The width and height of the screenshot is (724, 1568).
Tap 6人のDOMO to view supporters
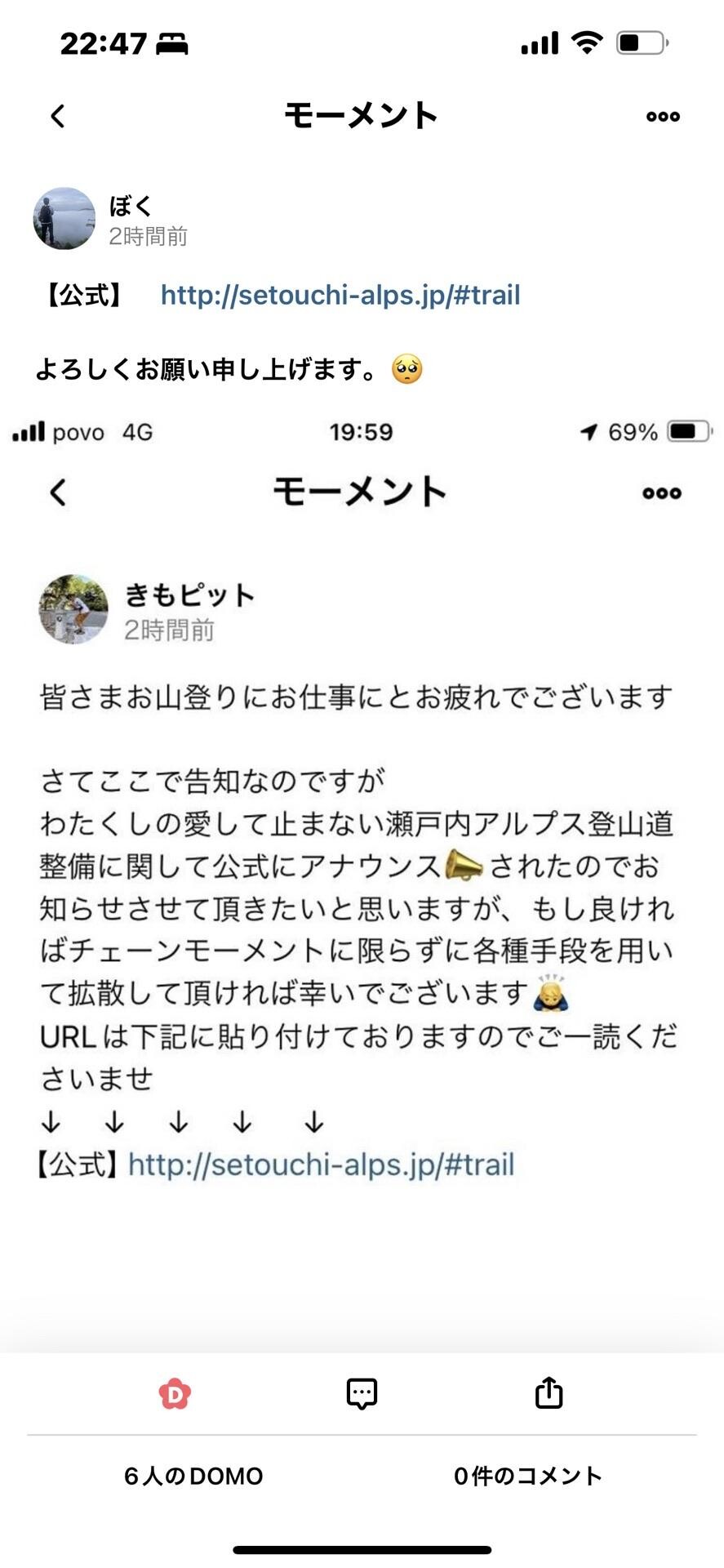click(193, 1475)
